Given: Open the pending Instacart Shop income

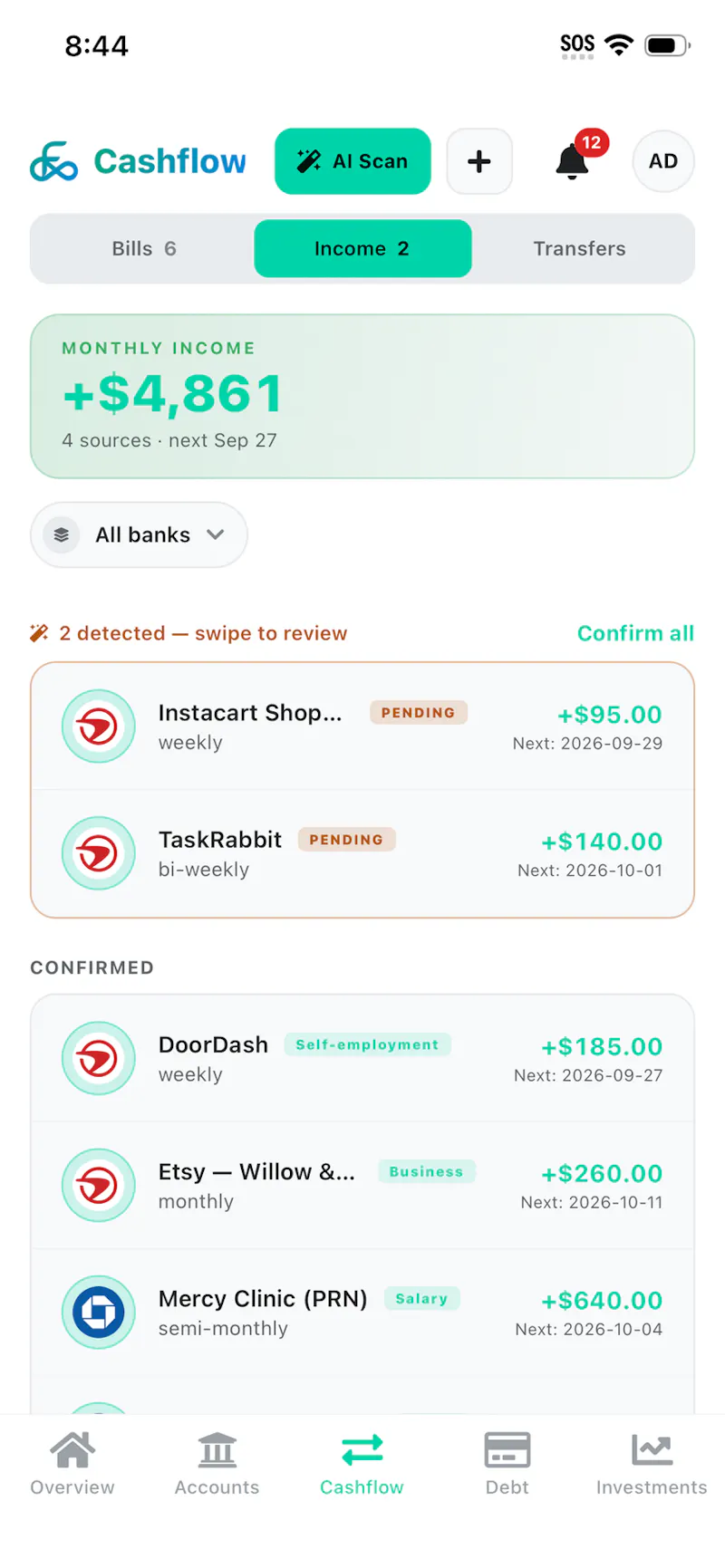Looking at the screenshot, I should click(362, 726).
